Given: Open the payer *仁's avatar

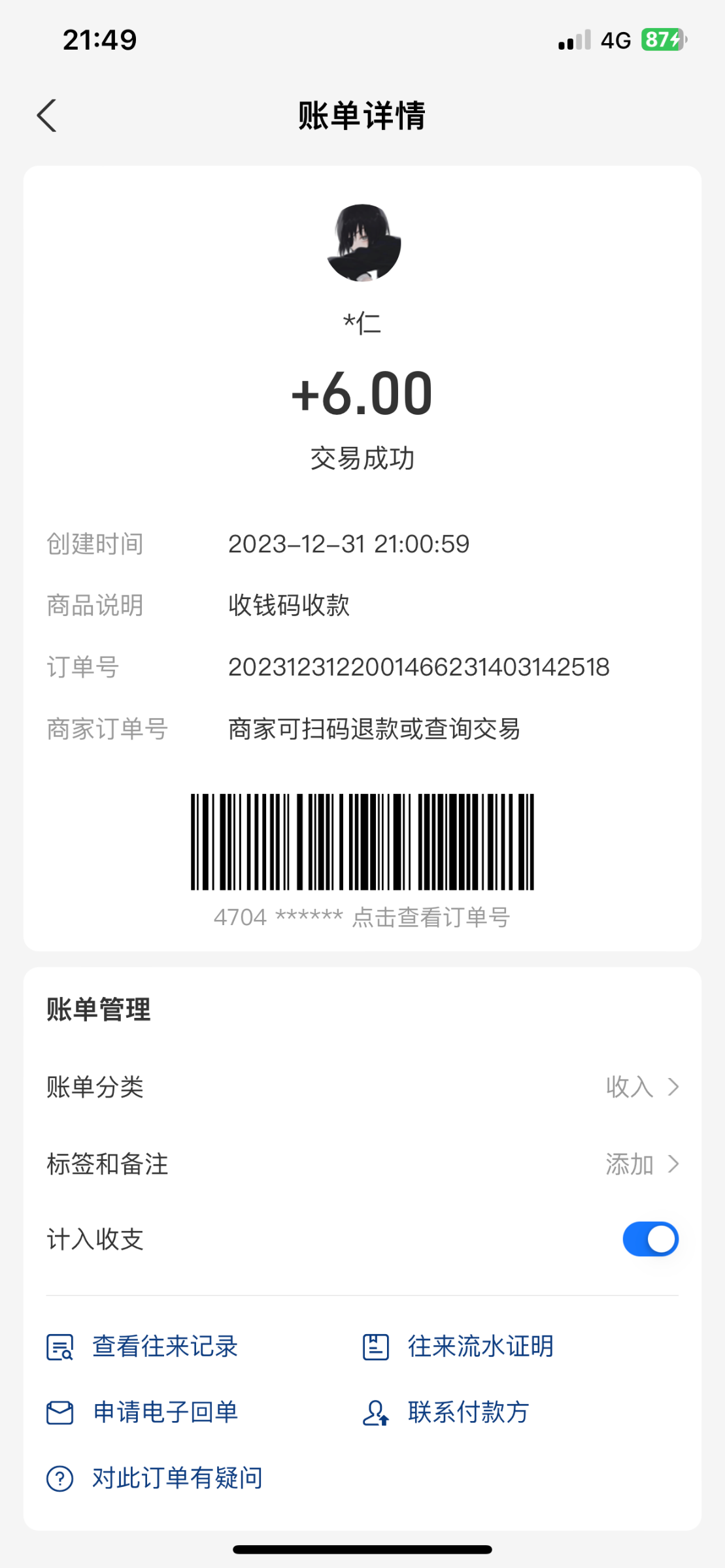Looking at the screenshot, I should tap(363, 243).
